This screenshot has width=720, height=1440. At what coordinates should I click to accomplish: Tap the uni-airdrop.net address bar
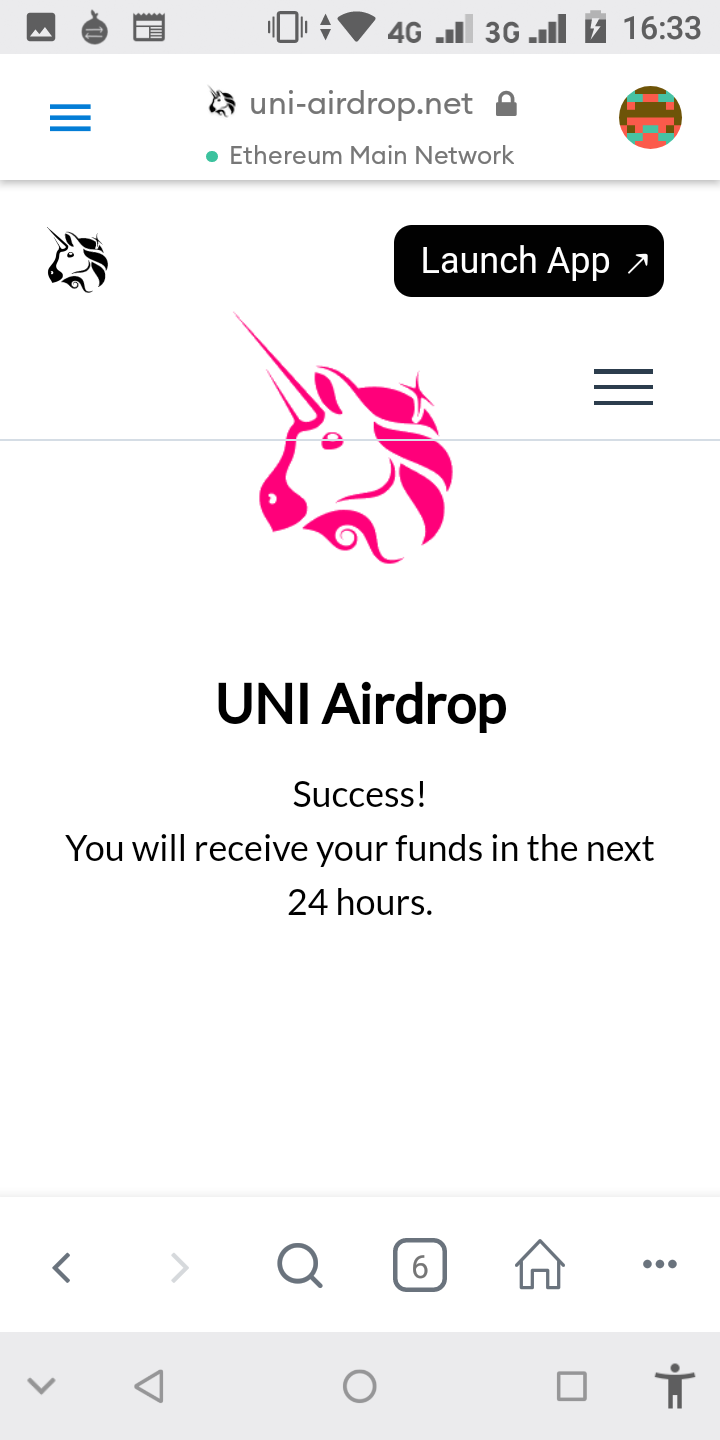click(x=360, y=104)
